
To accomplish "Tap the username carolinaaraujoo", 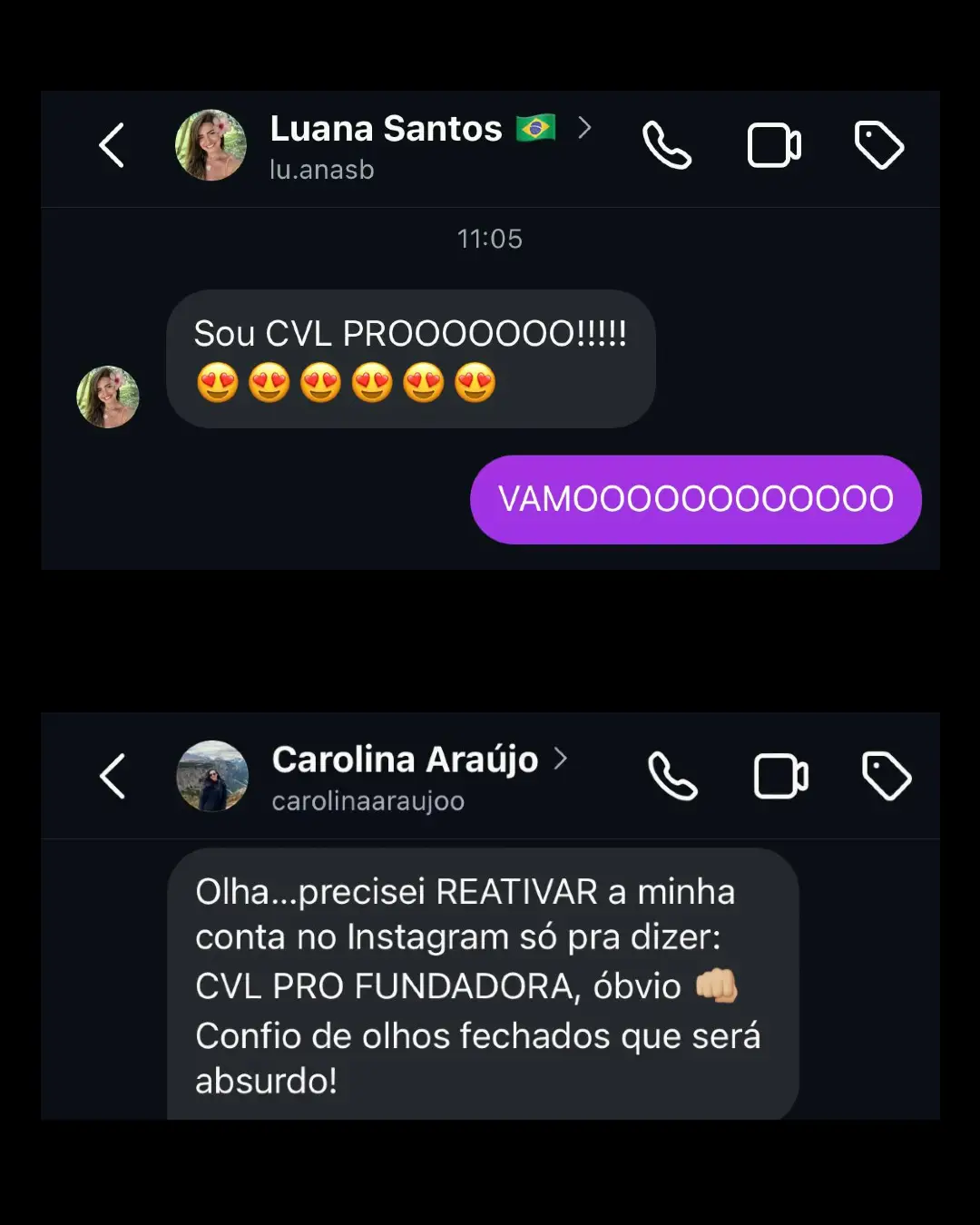I will [x=367, y=800].
